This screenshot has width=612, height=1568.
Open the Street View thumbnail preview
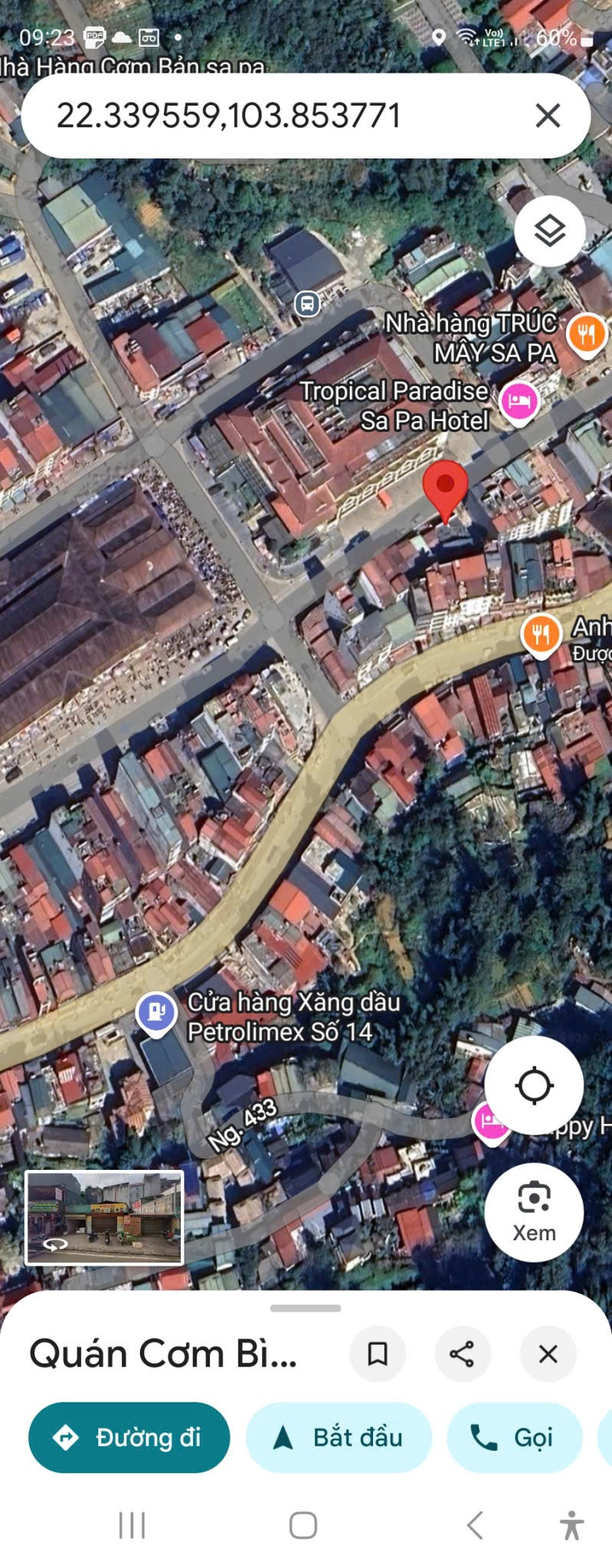click(104, 1217)
